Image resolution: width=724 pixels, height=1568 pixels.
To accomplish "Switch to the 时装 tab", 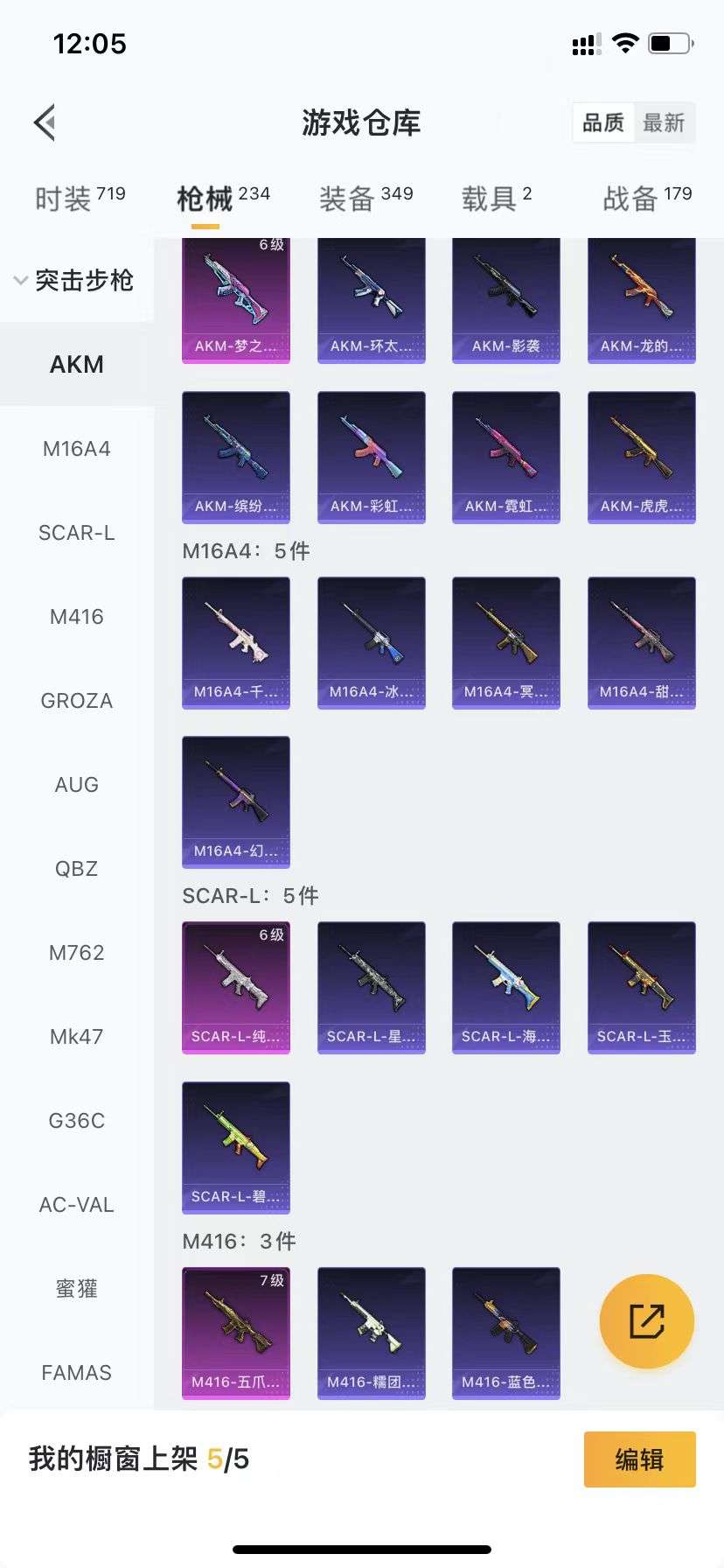I will click(79, 199).
